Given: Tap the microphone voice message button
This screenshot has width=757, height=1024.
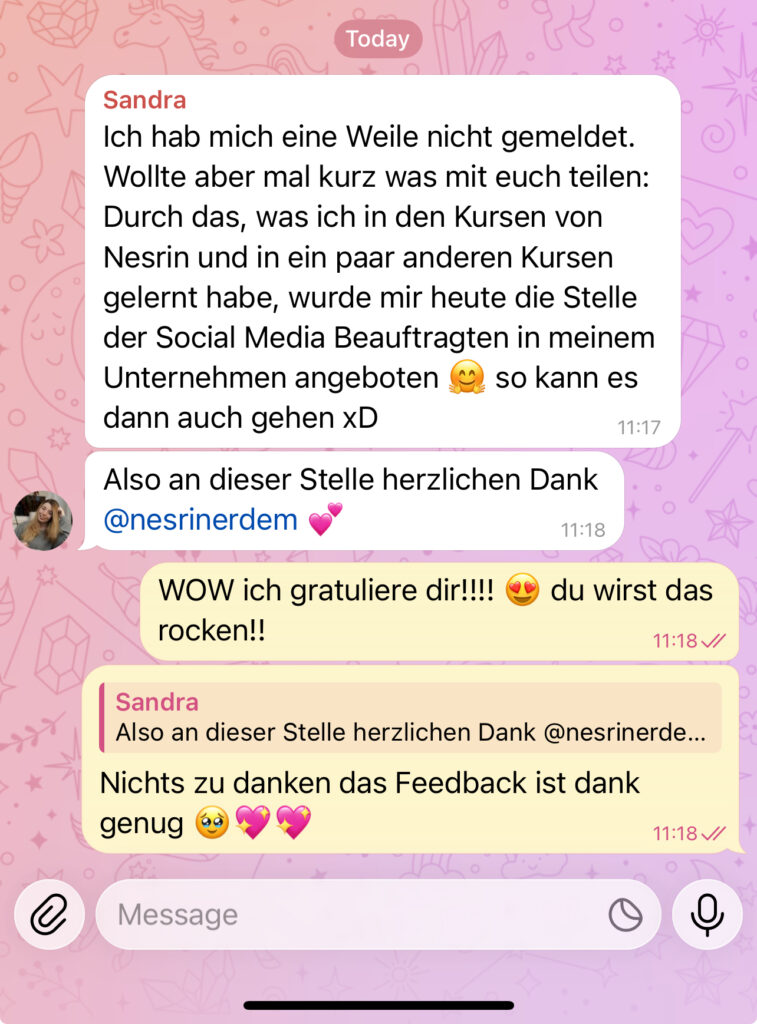Looking at the screenshot, I should (707, 914).
